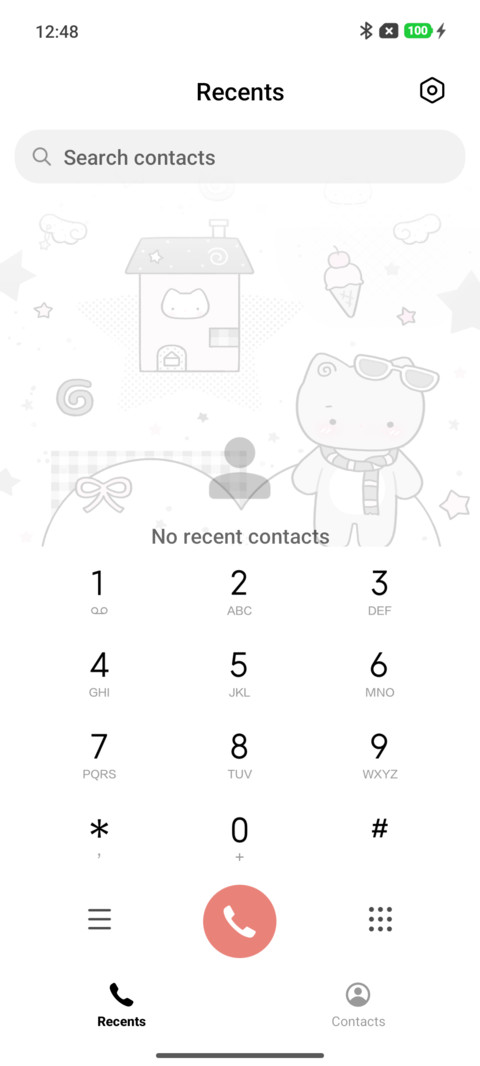Enter digit 5 JKL
The height and width of the screenshot is (1066, 480).
pyautogui.click(x=239, y=674)
